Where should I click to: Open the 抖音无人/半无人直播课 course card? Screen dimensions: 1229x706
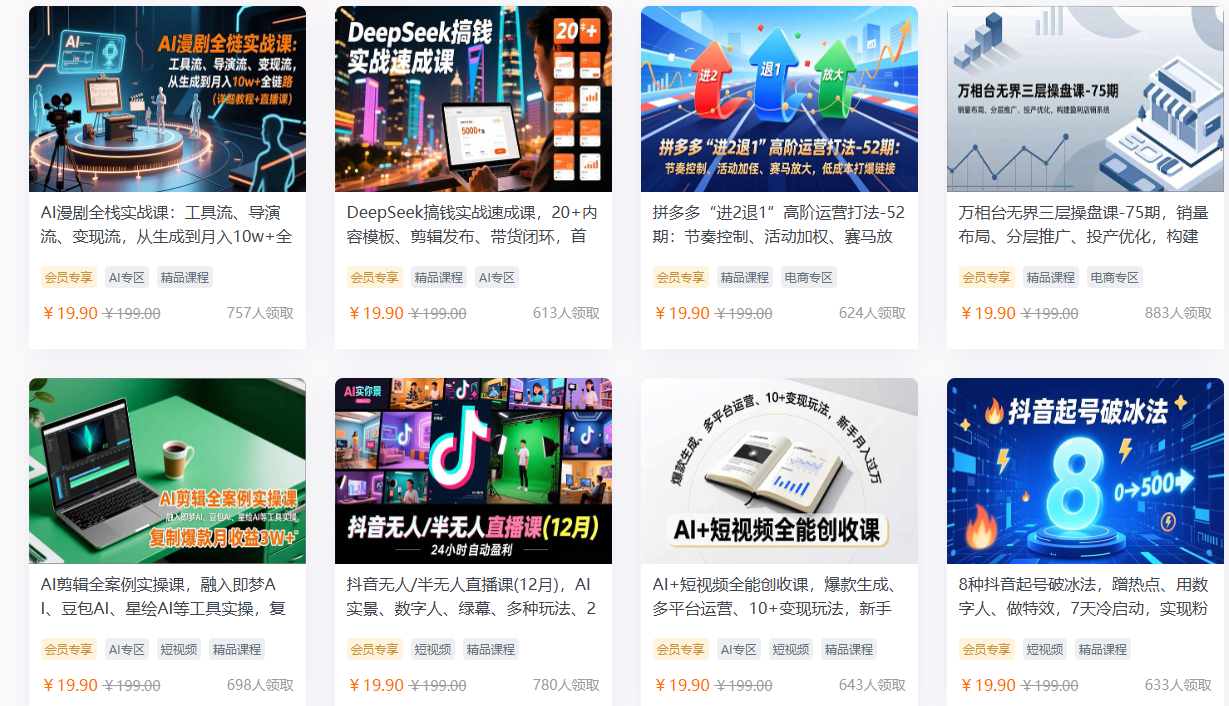click(x=473, y=471)
